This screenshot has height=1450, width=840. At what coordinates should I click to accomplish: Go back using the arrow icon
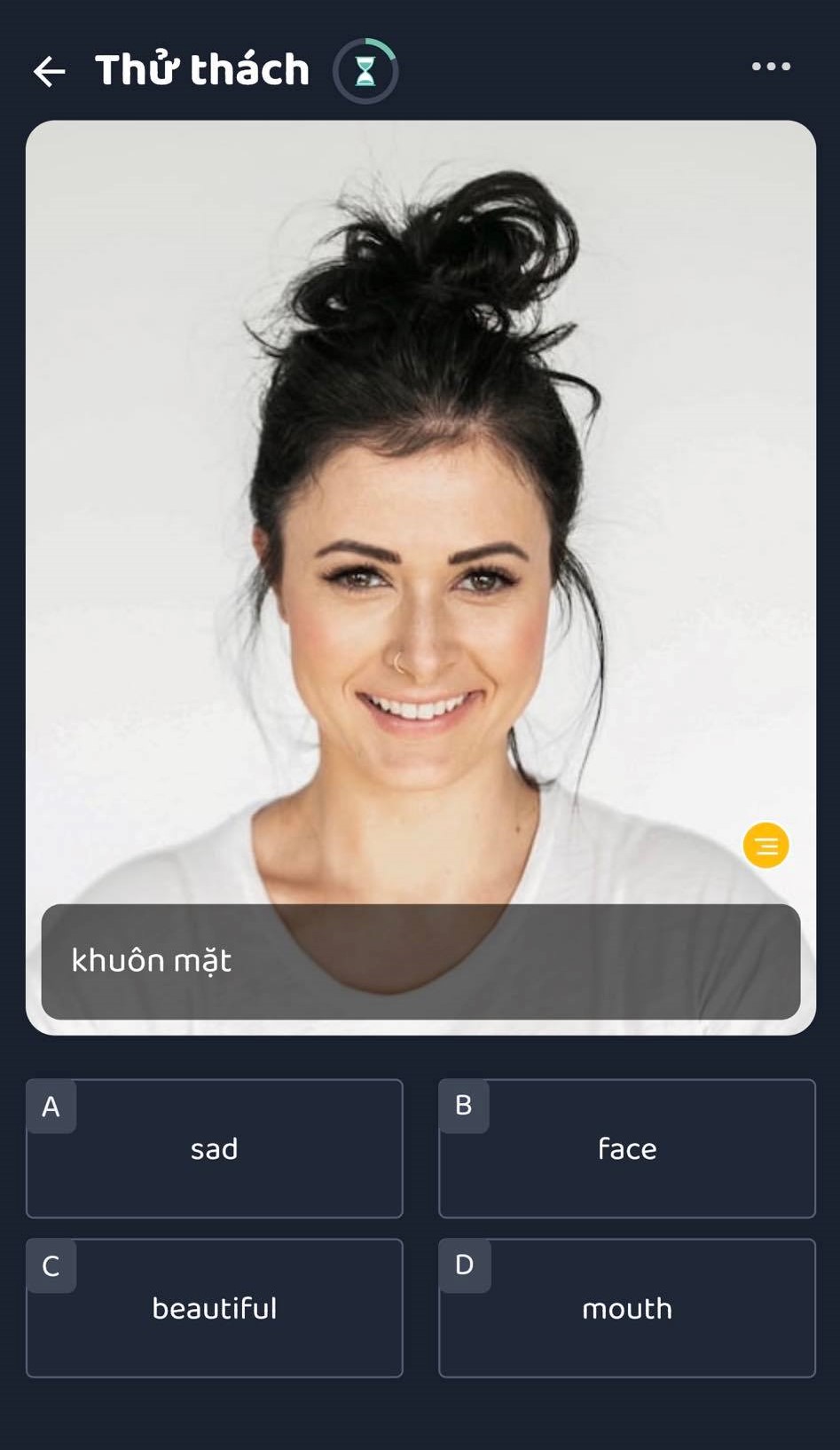[x=50, y=71]
